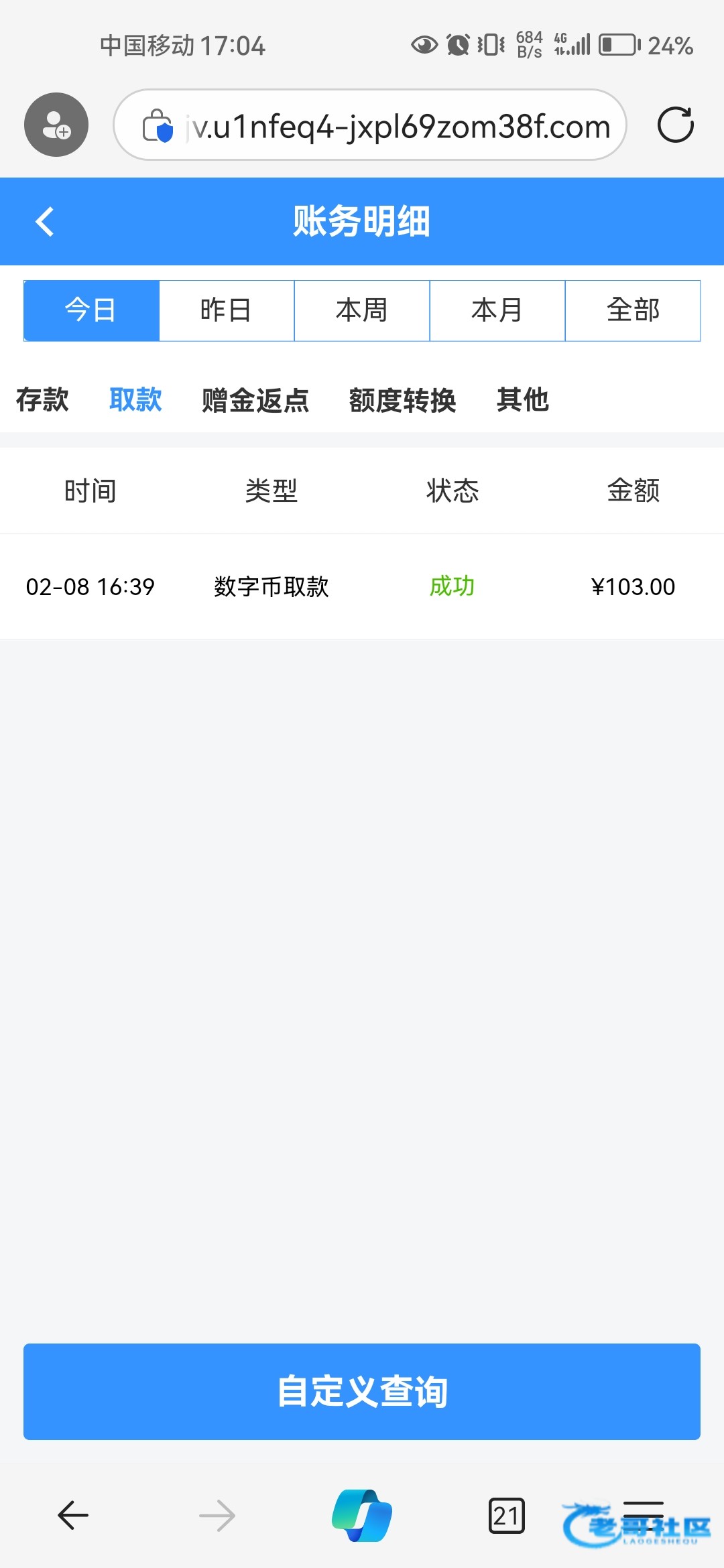The width and height of the screenshot is (724, 1568).
Task: Tap the browser back arrow
Action: tap(73, 1515)
